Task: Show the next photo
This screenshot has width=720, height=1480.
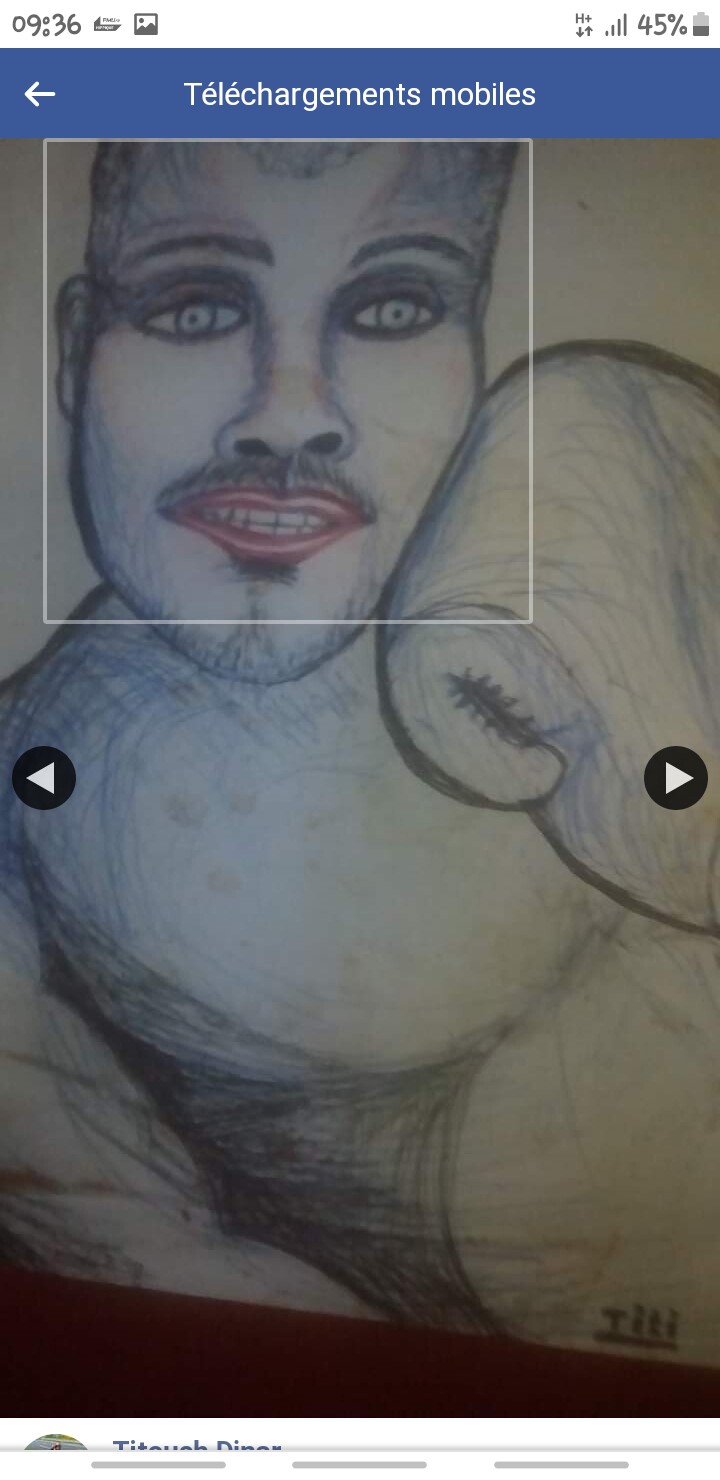Action: click(x=676, y=778)
